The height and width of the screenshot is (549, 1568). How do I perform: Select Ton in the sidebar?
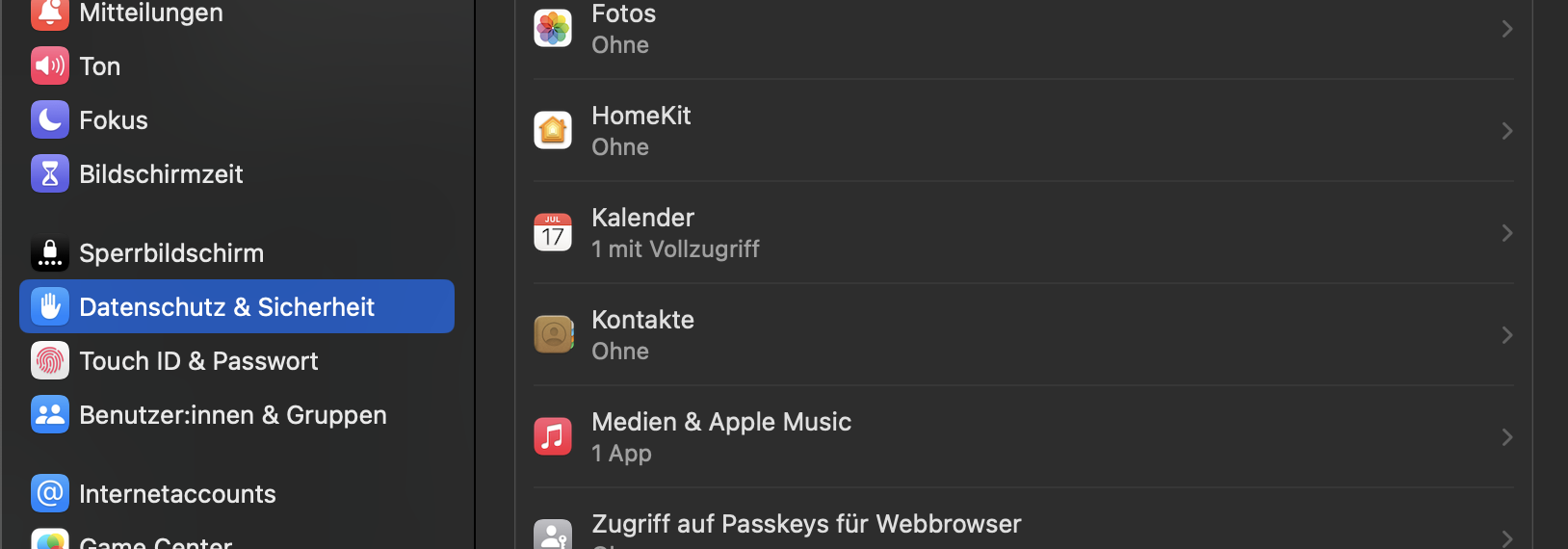point(99,66)
